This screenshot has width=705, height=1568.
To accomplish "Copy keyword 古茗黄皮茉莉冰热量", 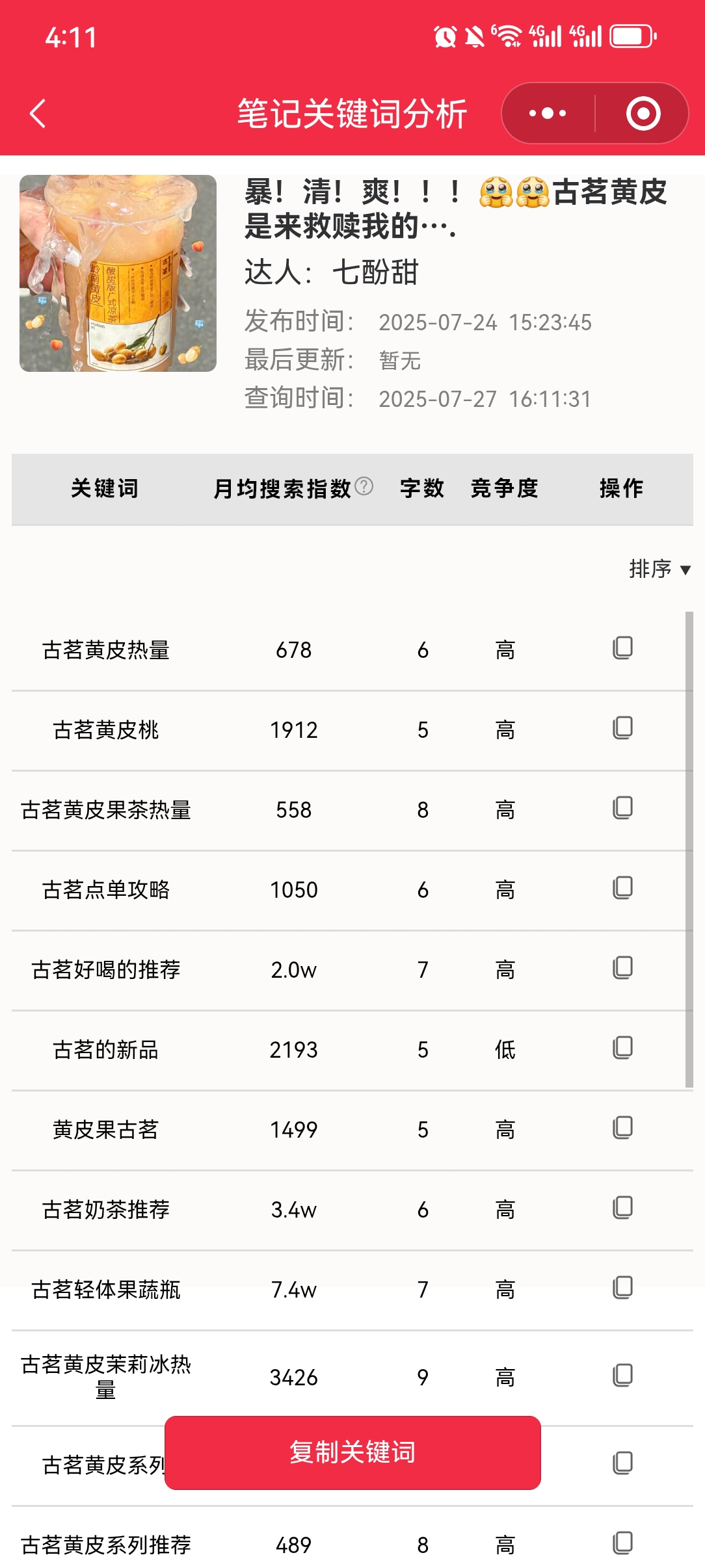I will coord(622,1376).
